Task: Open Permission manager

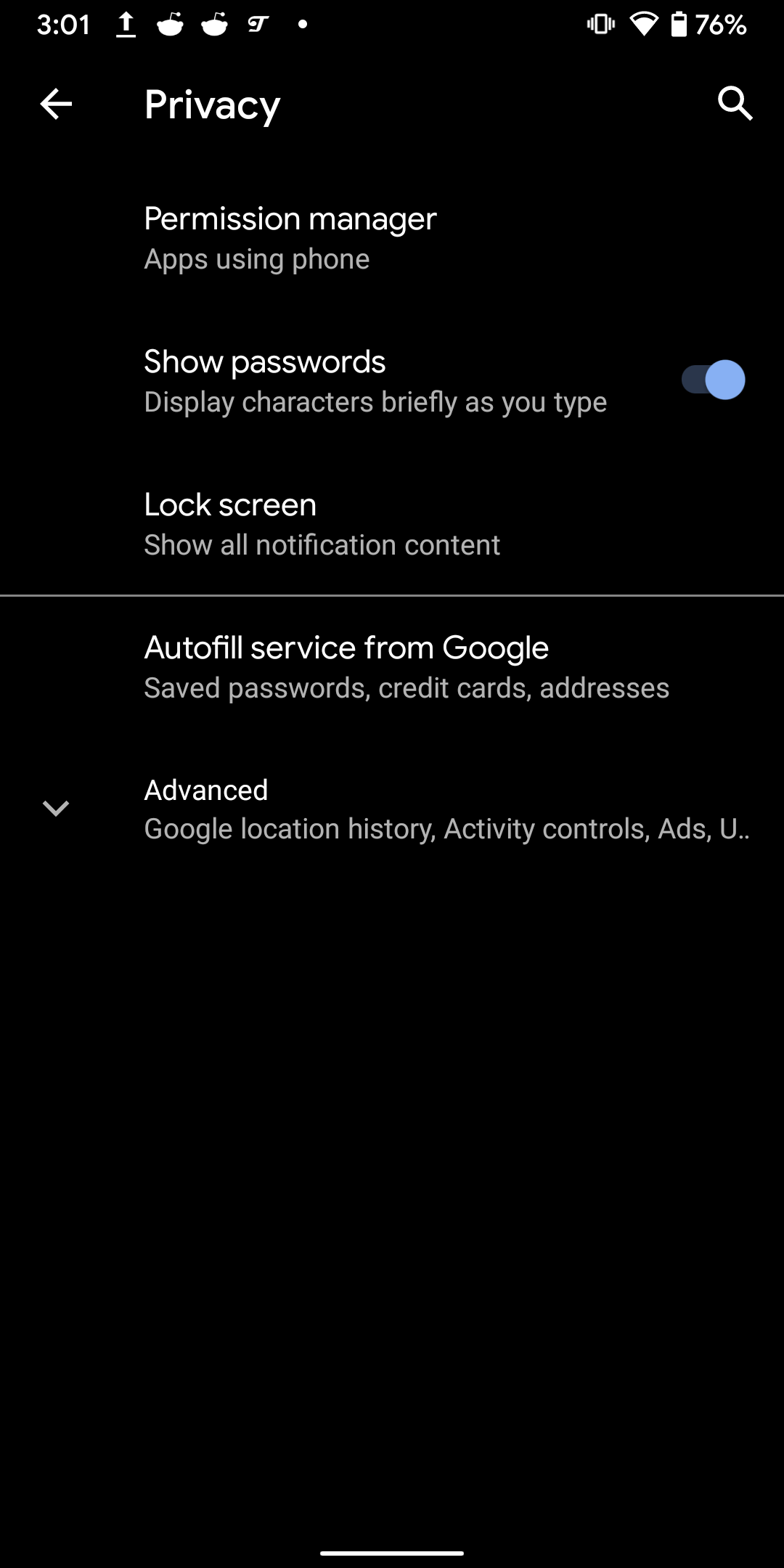Action: click(x=290, y=238)
